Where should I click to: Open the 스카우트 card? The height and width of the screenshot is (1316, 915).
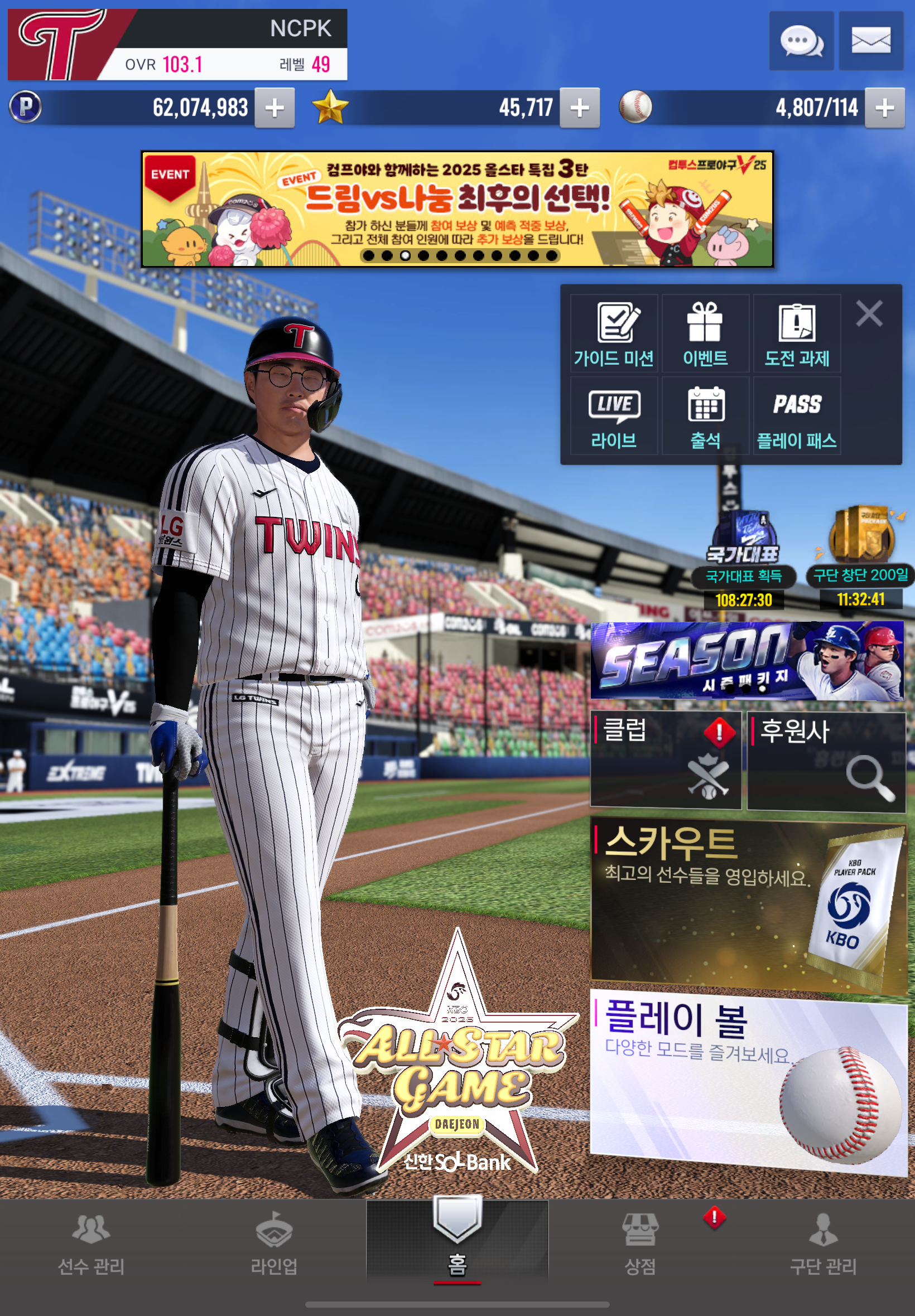[748, 906]
